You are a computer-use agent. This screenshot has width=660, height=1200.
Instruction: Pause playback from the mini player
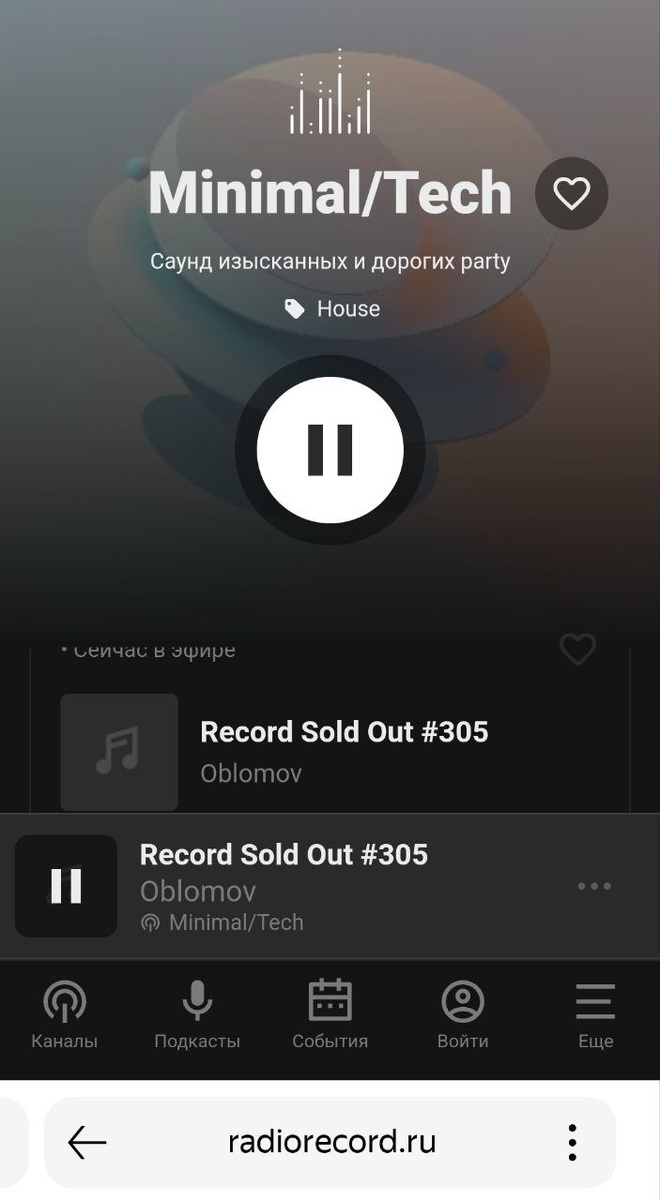coord(66,886)
